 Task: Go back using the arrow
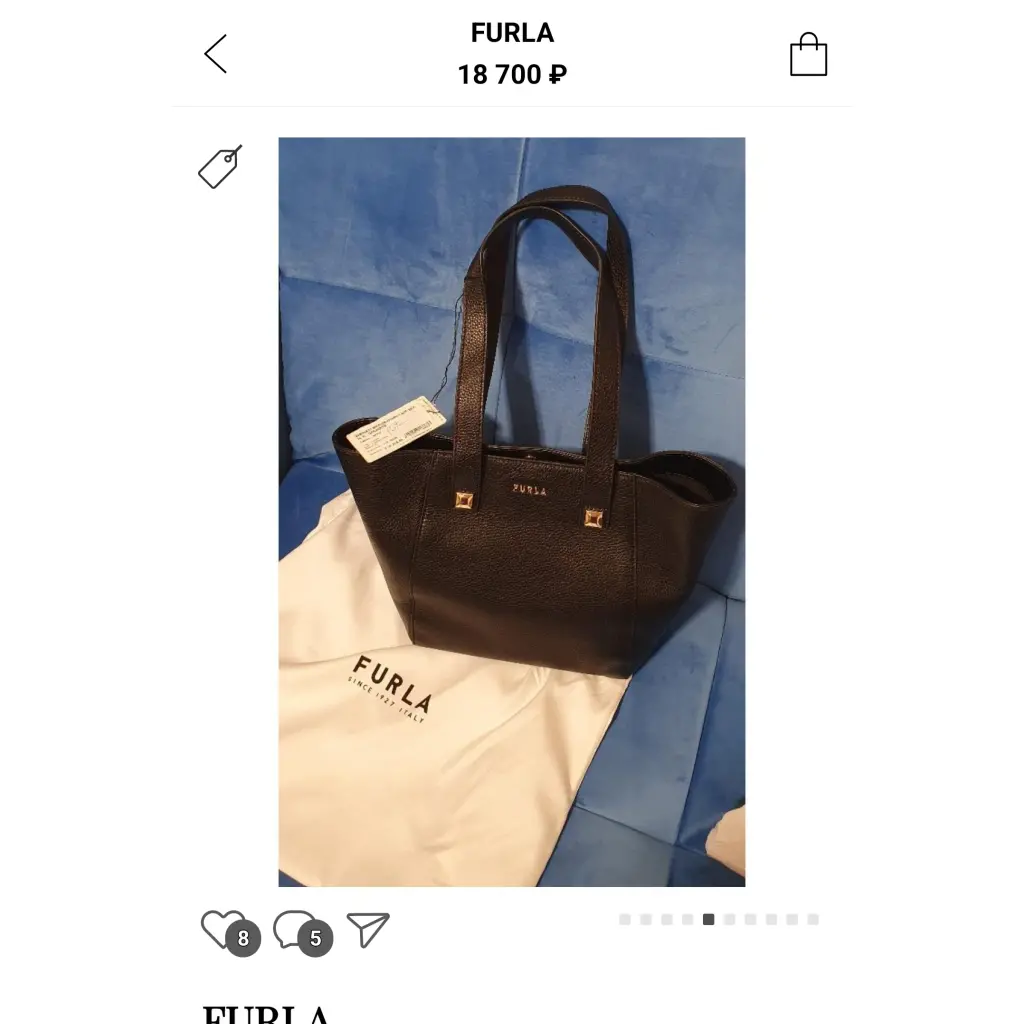[215, 54]
